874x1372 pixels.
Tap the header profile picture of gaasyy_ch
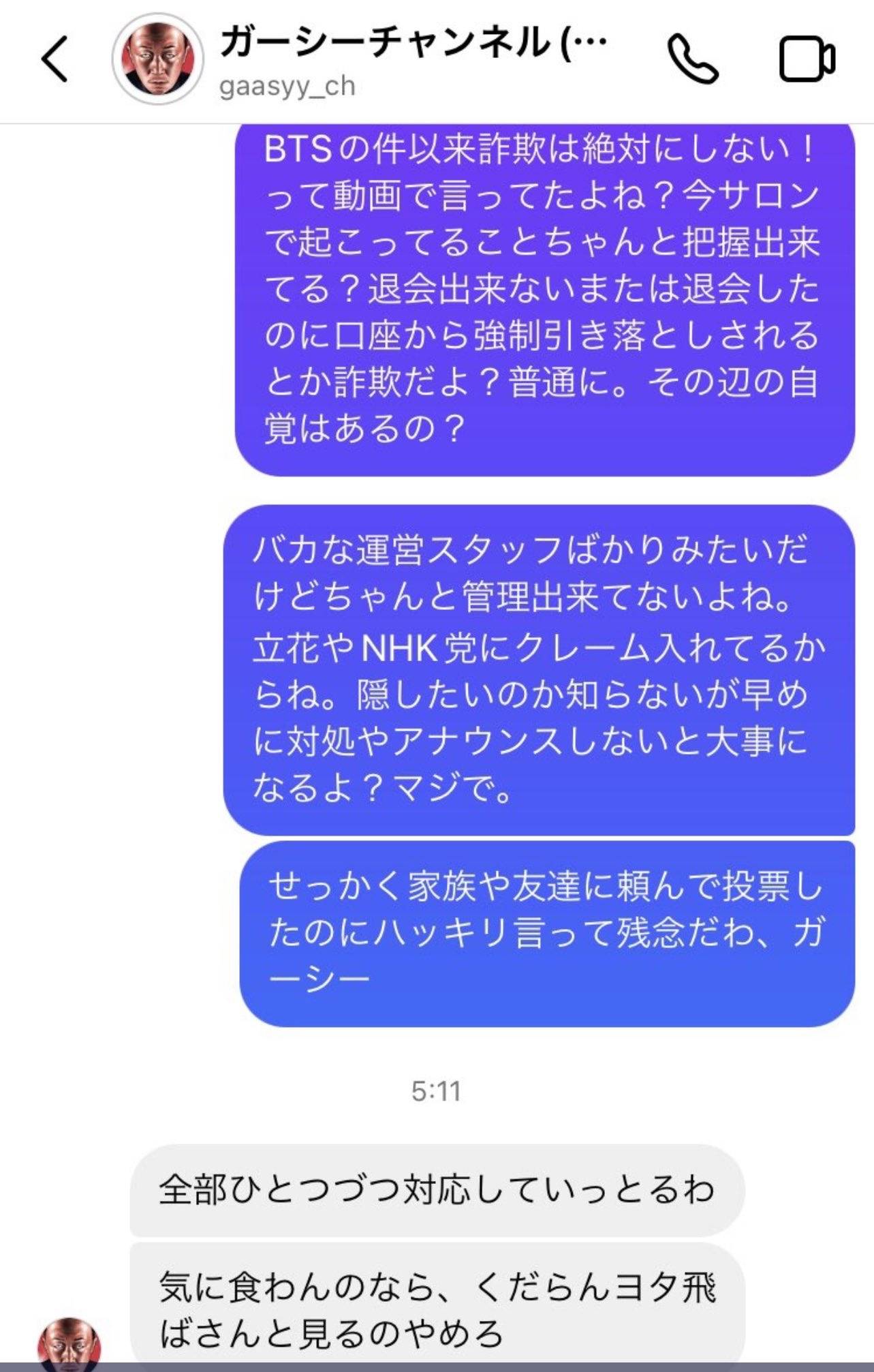(x=158, y=59)
